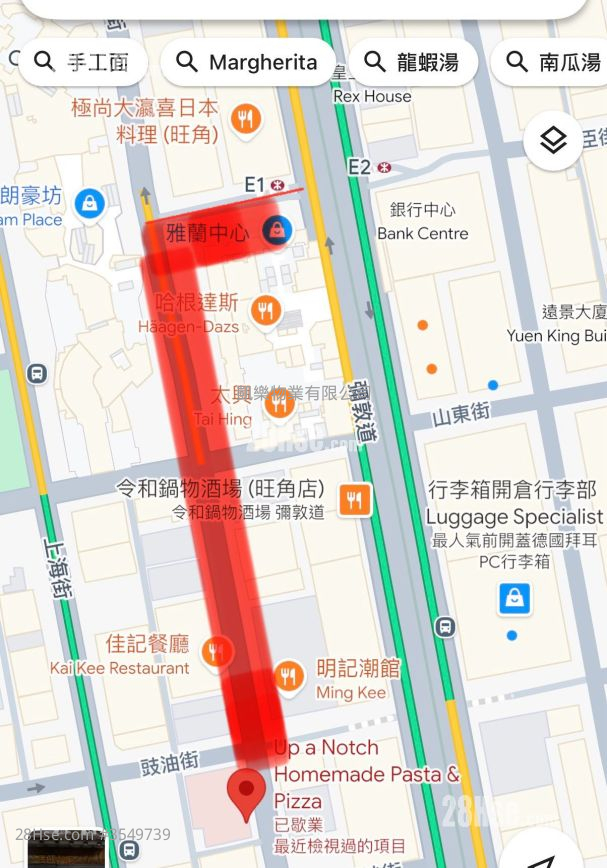
Task: Select the Kai Kee Restaurant marker
Action: pos(216,653)
